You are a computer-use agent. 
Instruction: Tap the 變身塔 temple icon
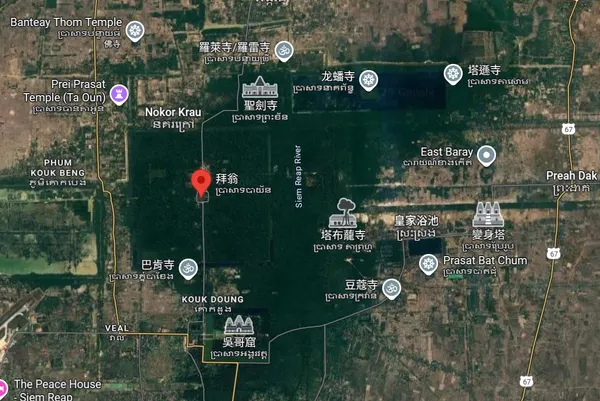pos(487,213)
